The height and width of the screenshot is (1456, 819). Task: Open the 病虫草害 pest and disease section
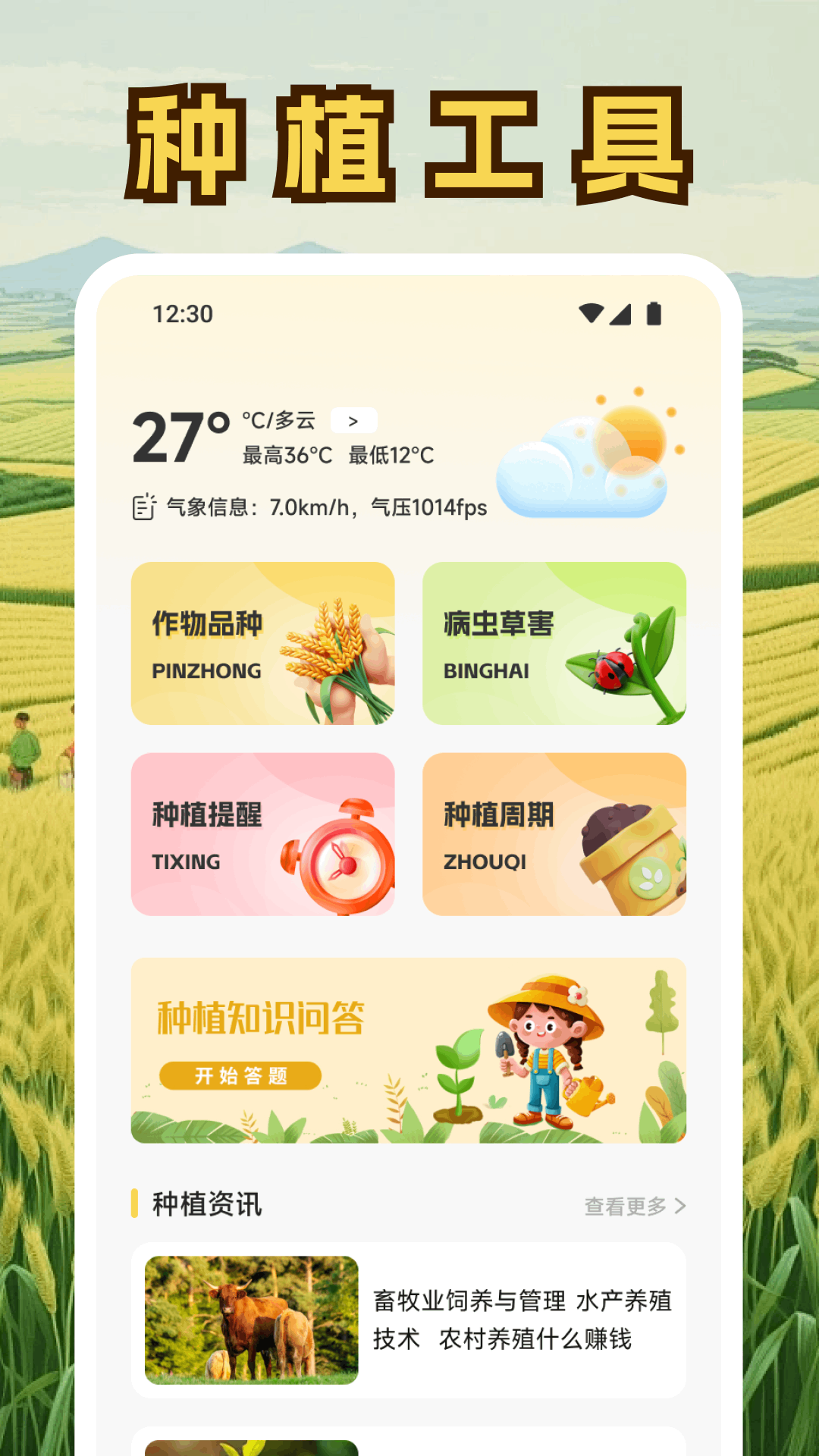pyautogui.click(x=556, y=643)
